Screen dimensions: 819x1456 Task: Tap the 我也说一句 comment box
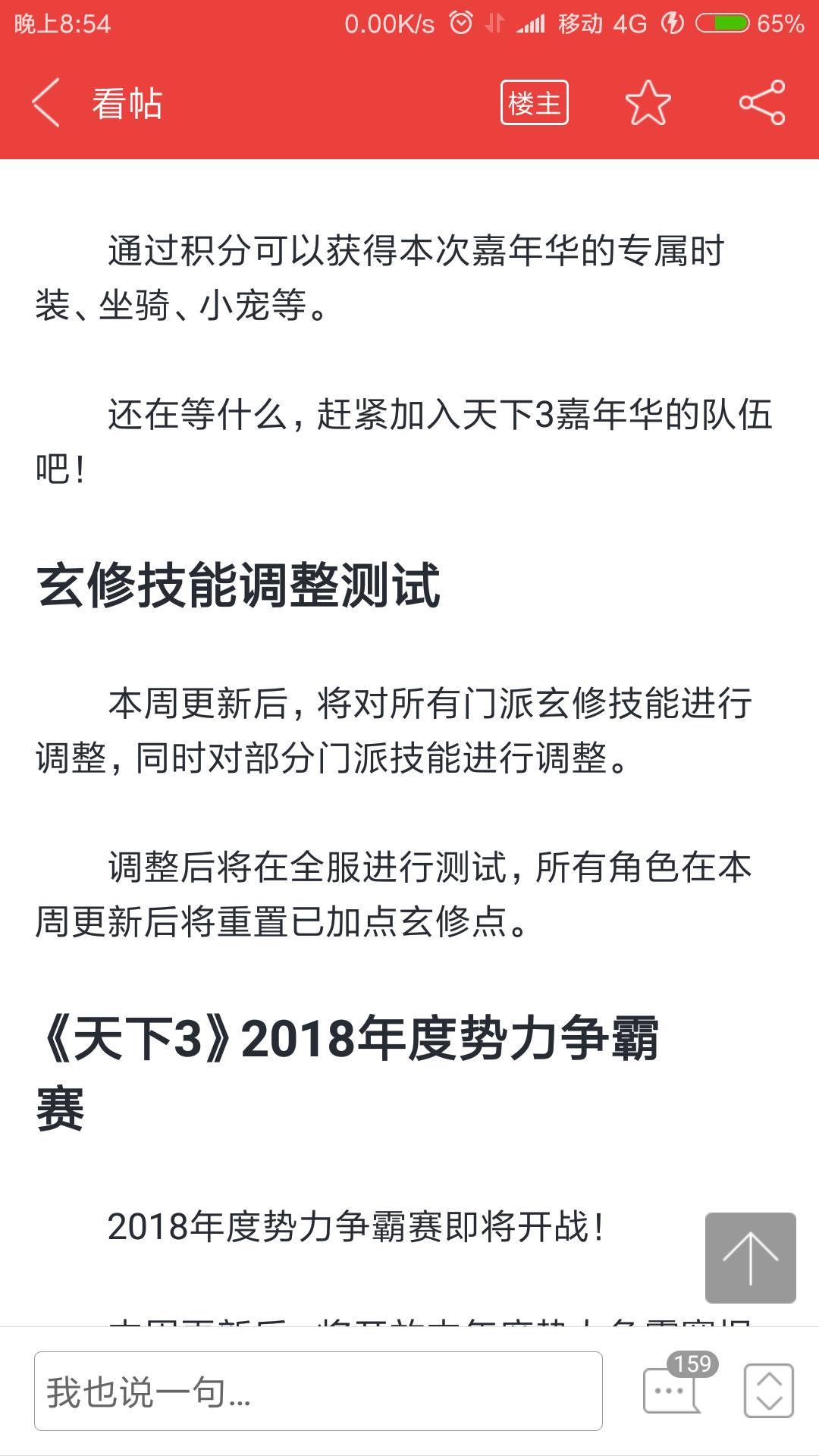click(318, 1391)
